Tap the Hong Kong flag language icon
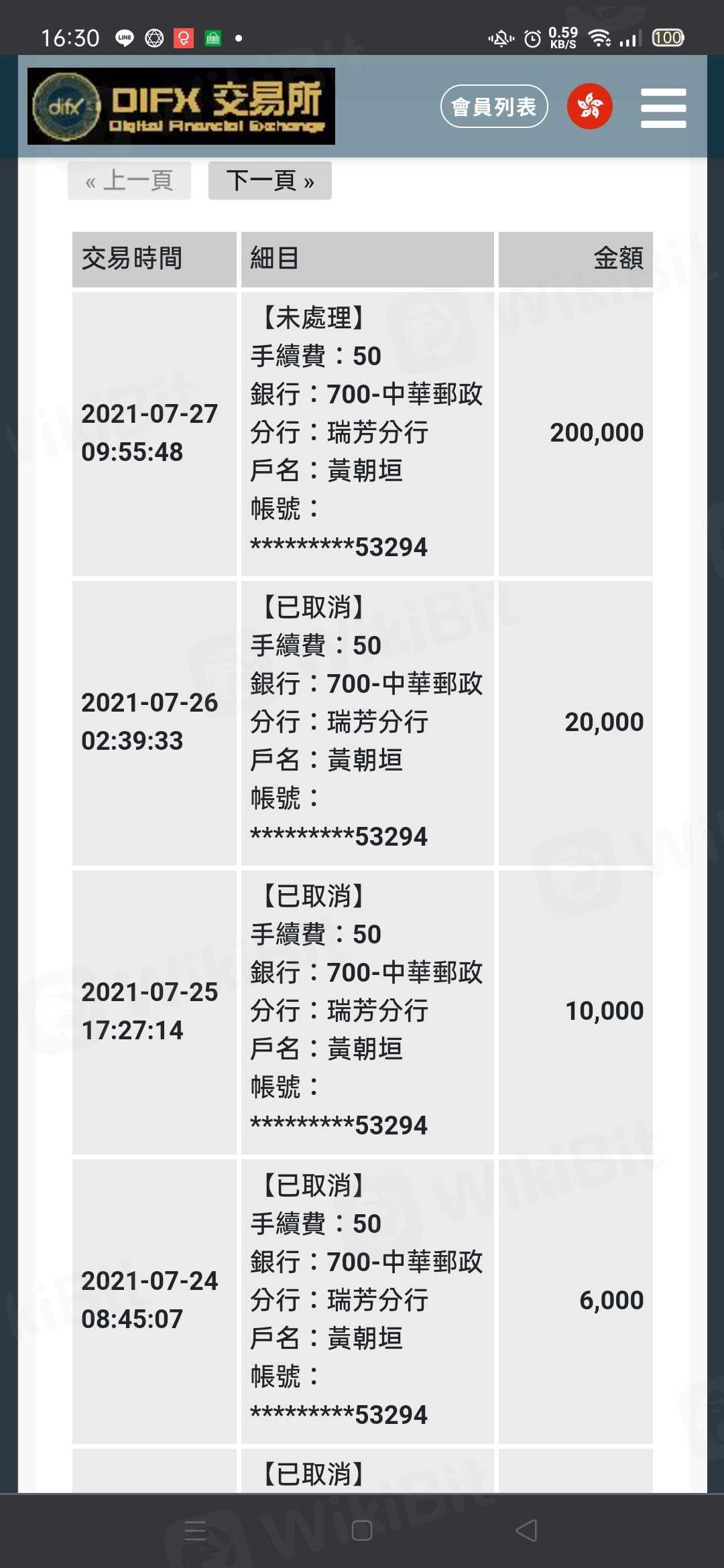 pyautogui.click(x=589, y=106)
